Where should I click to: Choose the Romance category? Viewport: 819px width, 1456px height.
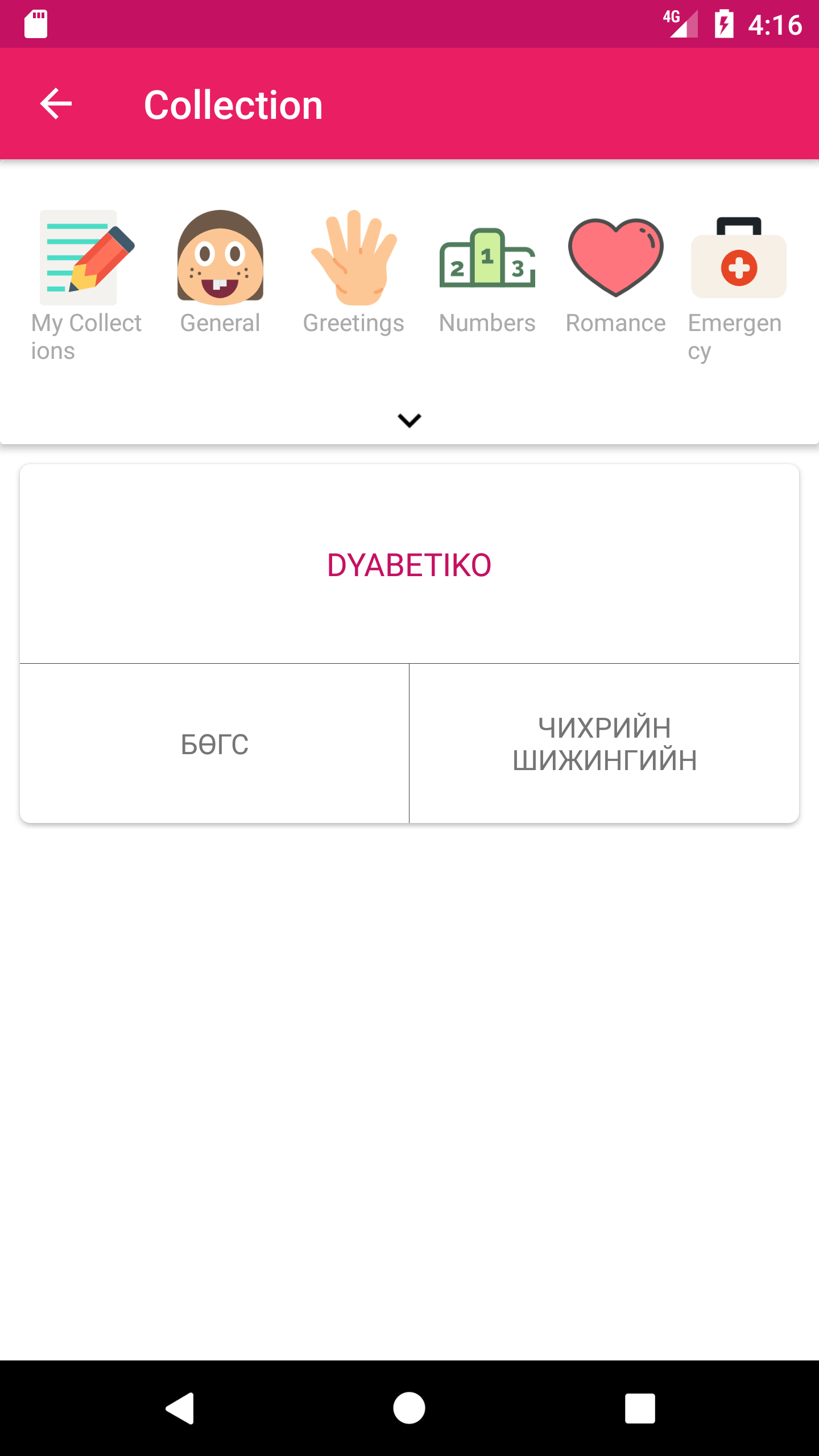coord(615,272)
